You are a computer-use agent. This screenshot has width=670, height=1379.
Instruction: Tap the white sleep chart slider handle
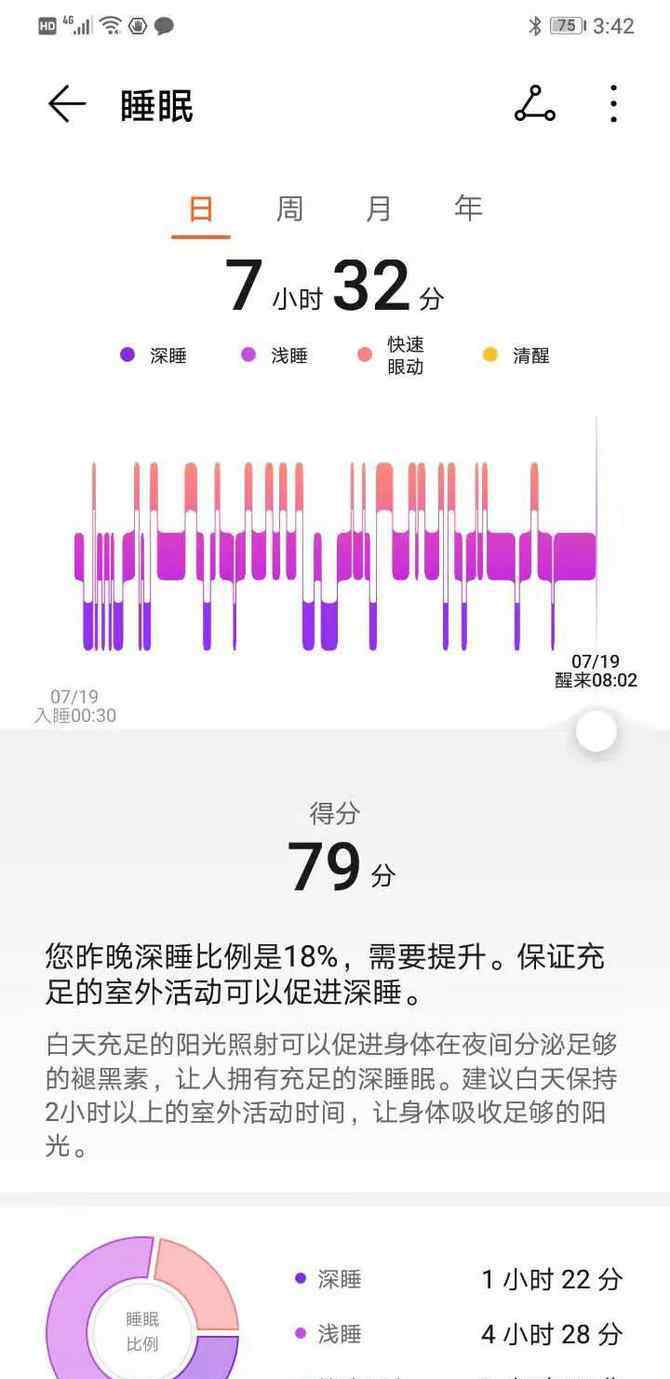point(597,732)
